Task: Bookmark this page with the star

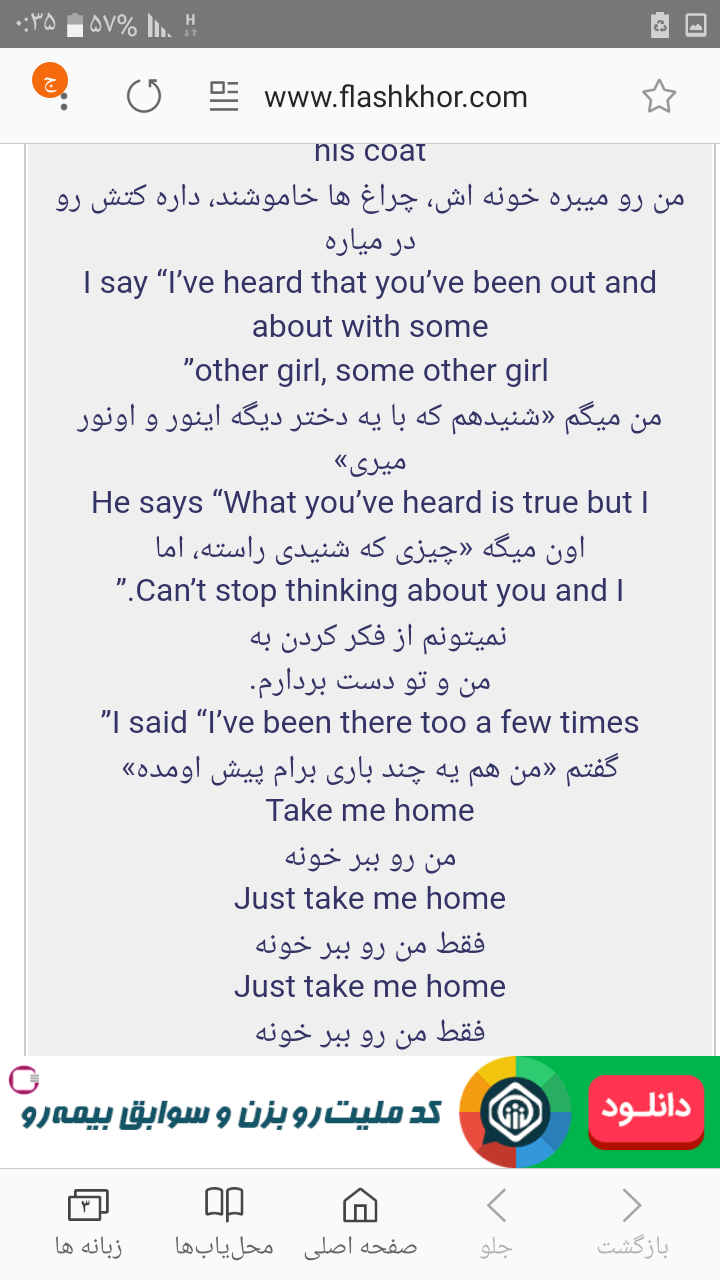Action: pyautogui.click(x=659, y=97)
